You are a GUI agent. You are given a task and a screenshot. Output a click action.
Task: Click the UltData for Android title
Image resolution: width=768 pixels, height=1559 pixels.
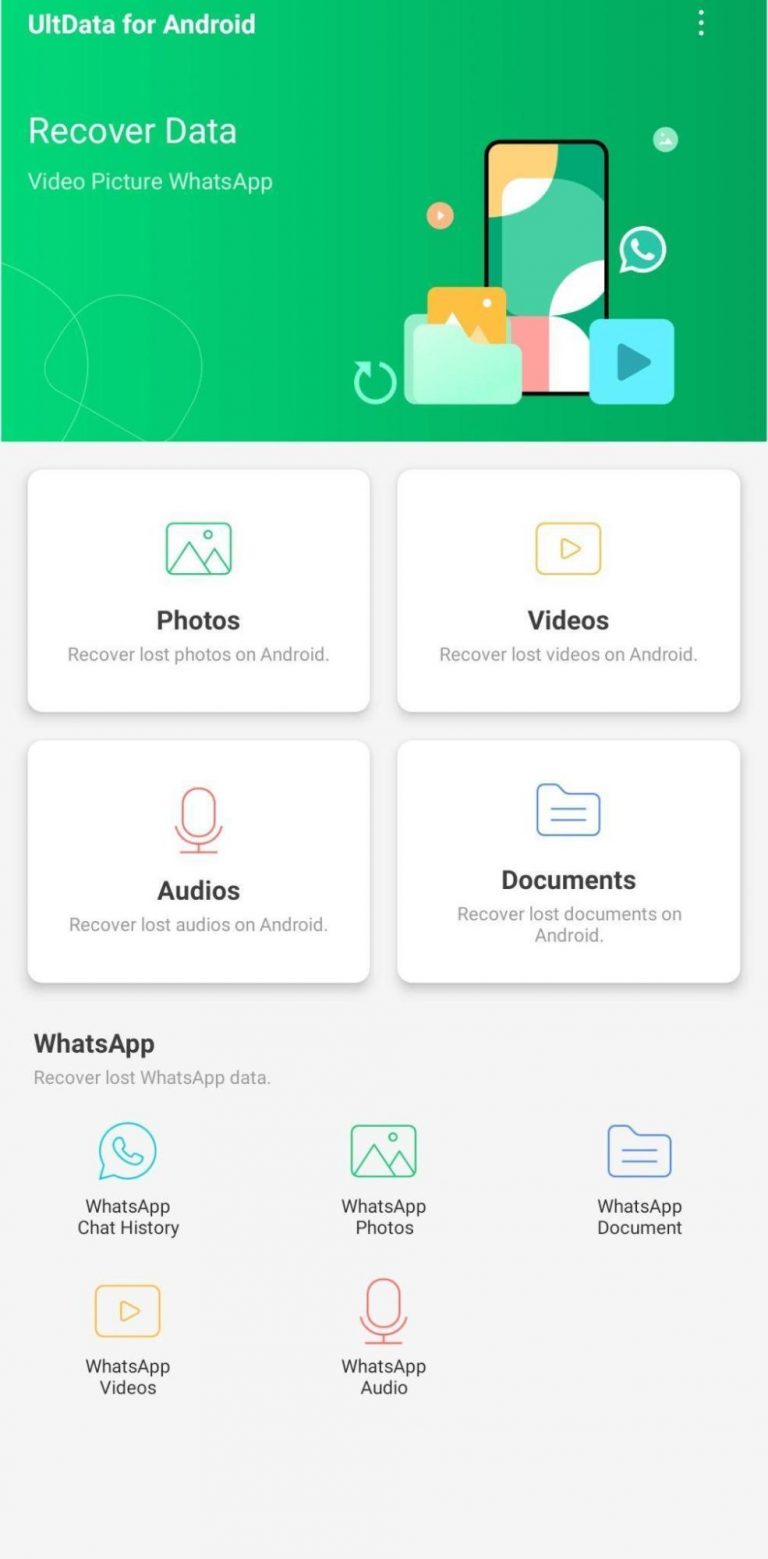coord(142,24)
